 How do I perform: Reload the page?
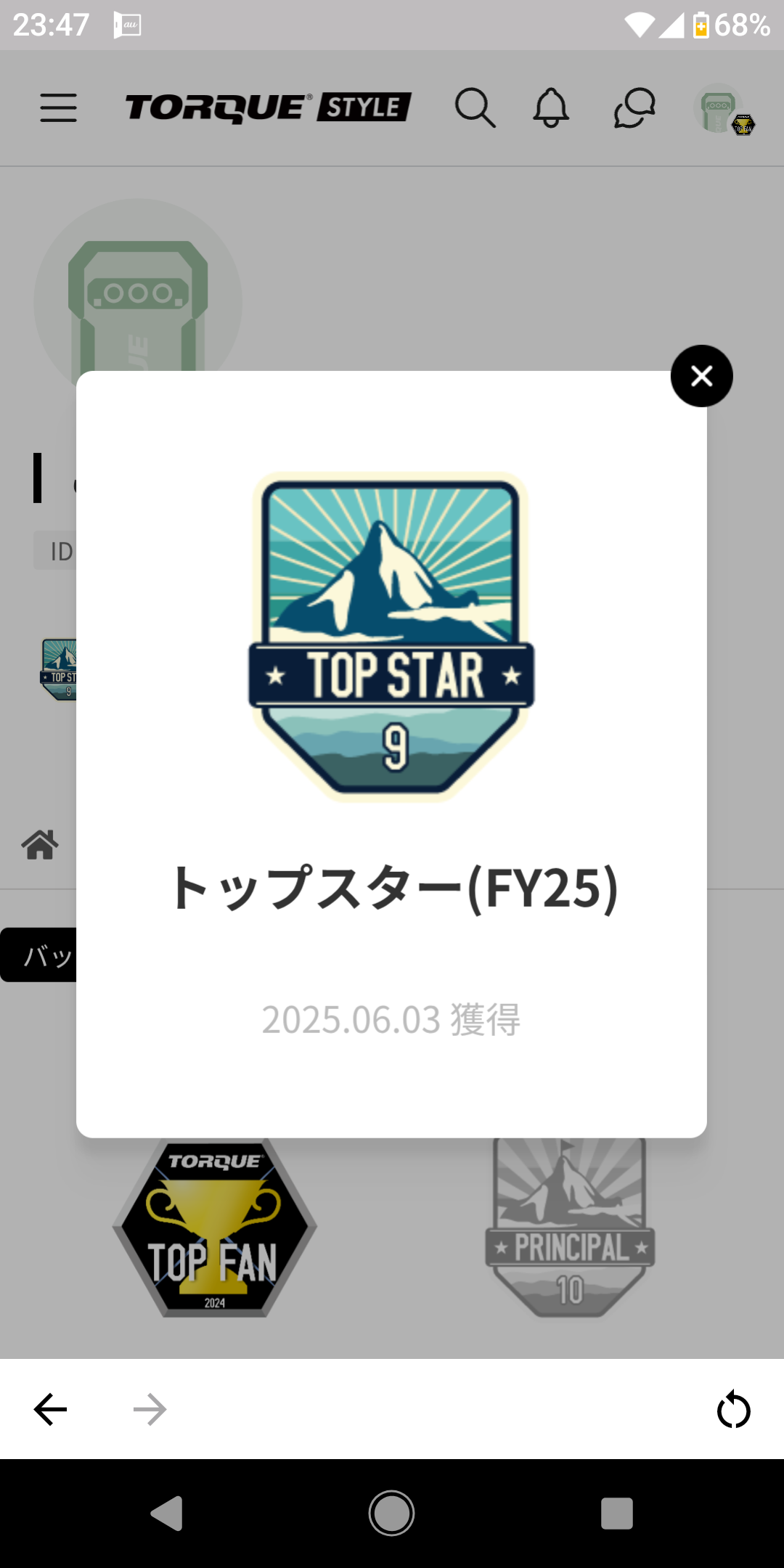tap(733, 1409)
